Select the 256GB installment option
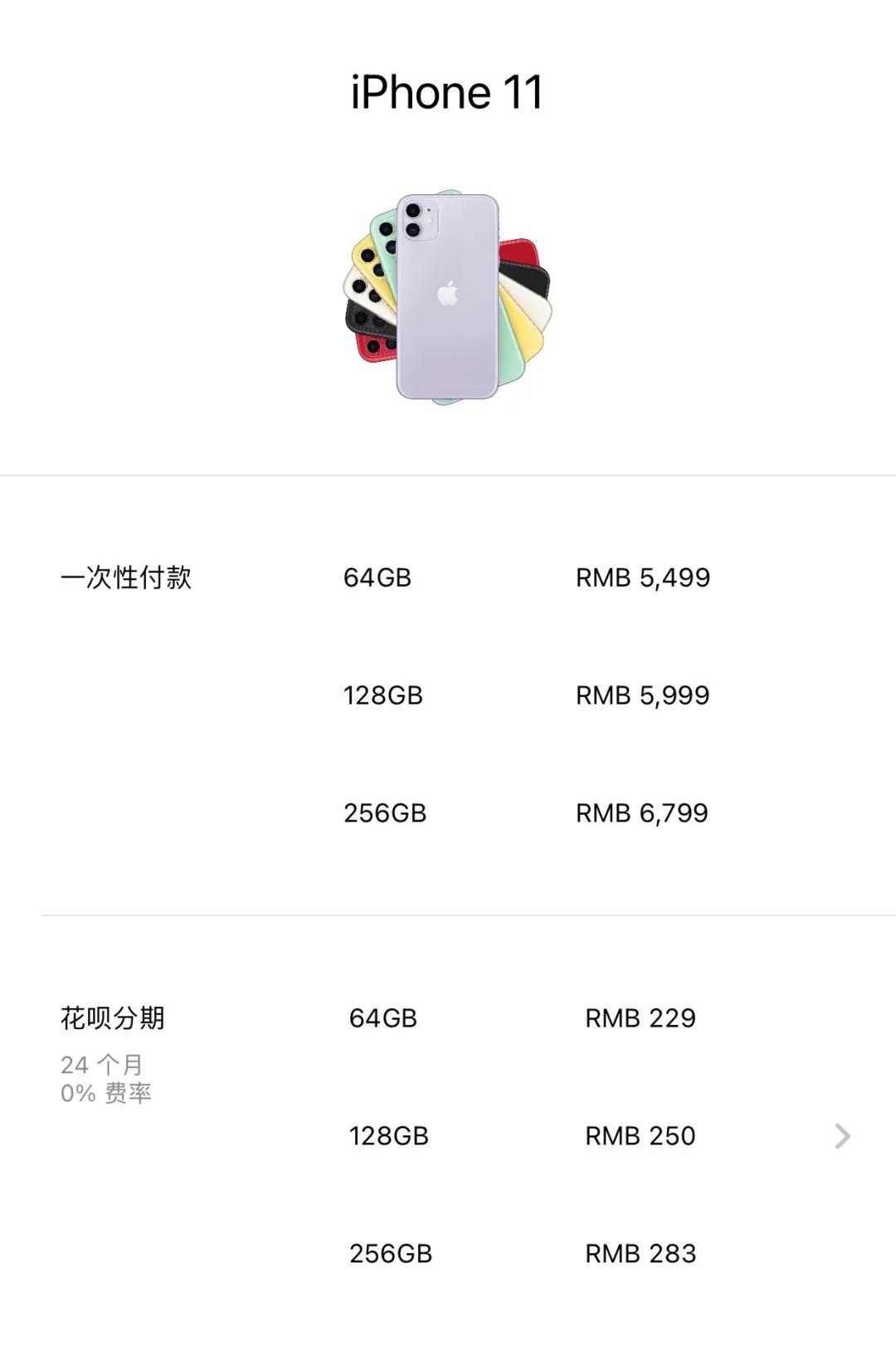Image resolution: width=896 pixels, height=1347 pixels. [390, 1252]
